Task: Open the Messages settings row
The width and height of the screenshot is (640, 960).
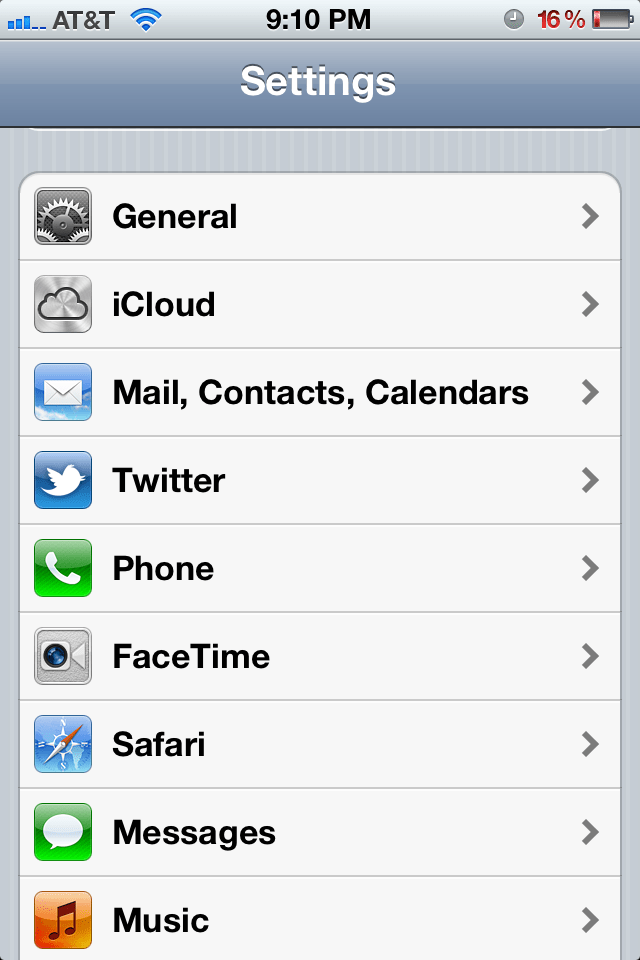Action: tap(320, 832)
